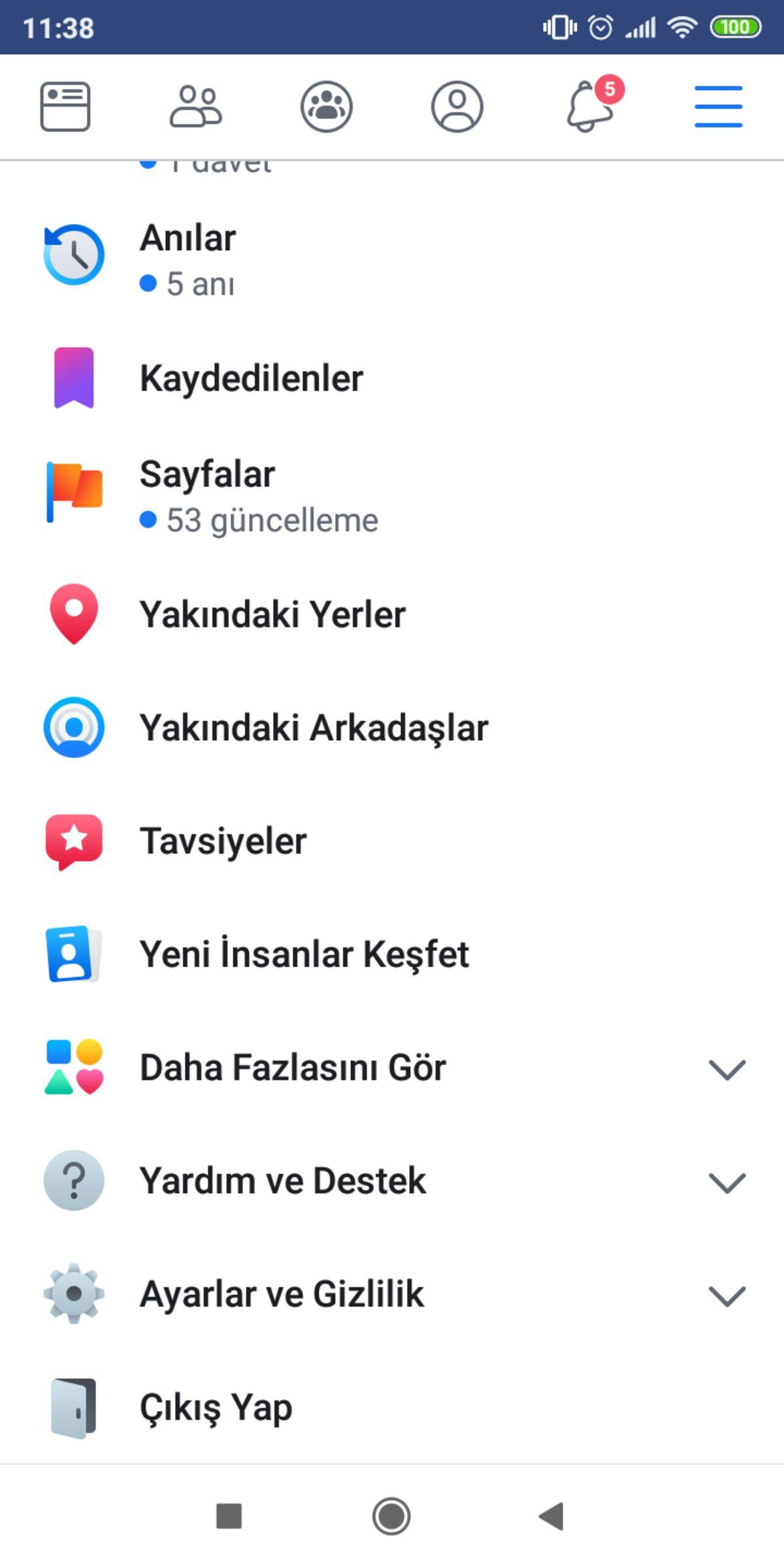
Task: Open the Yakındaki Yerler location pin icon
Action: coord(73,613)
